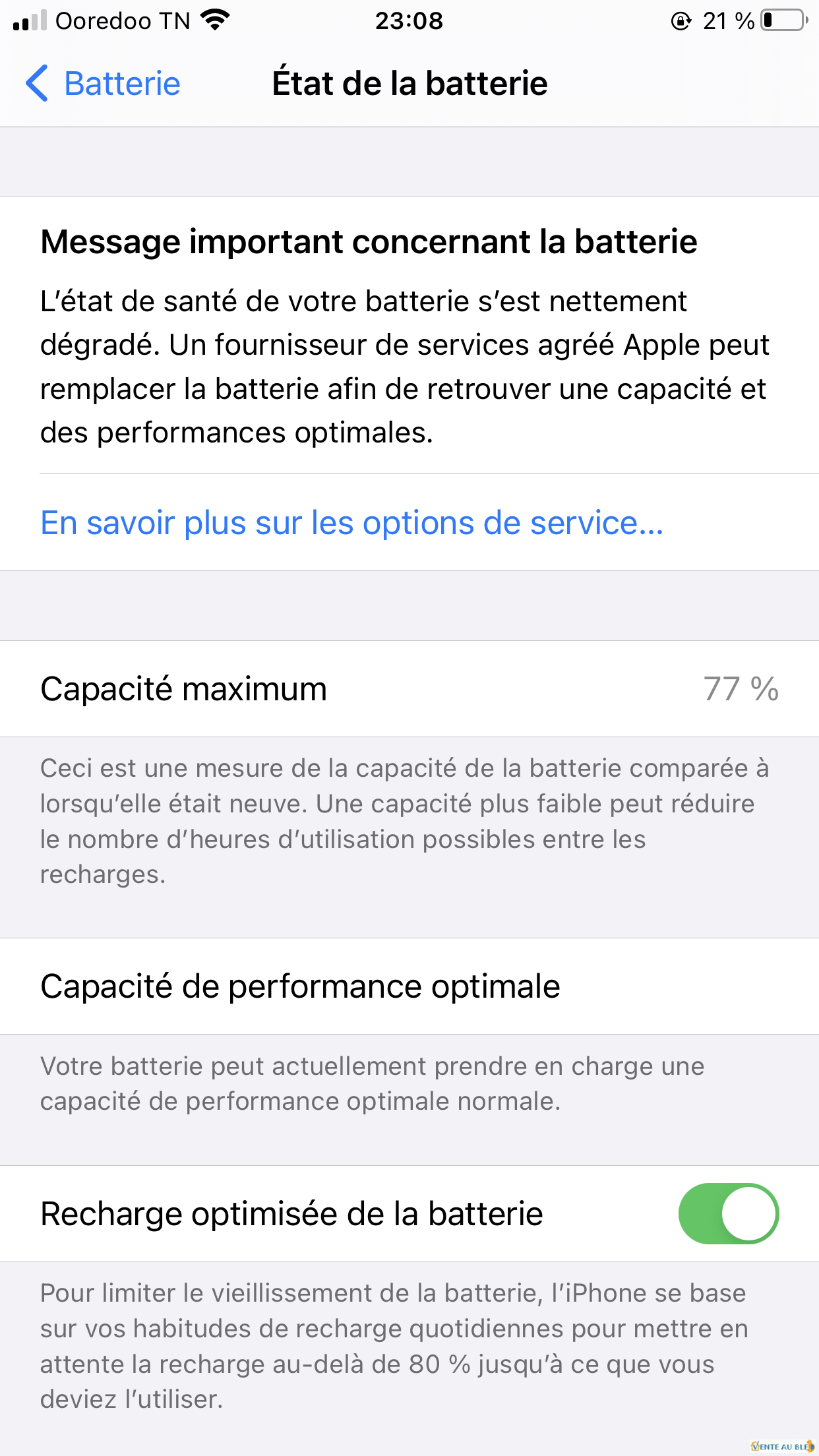
Task: Open 'En savoir plus sur les options de service' link
Action: (351, 523)
